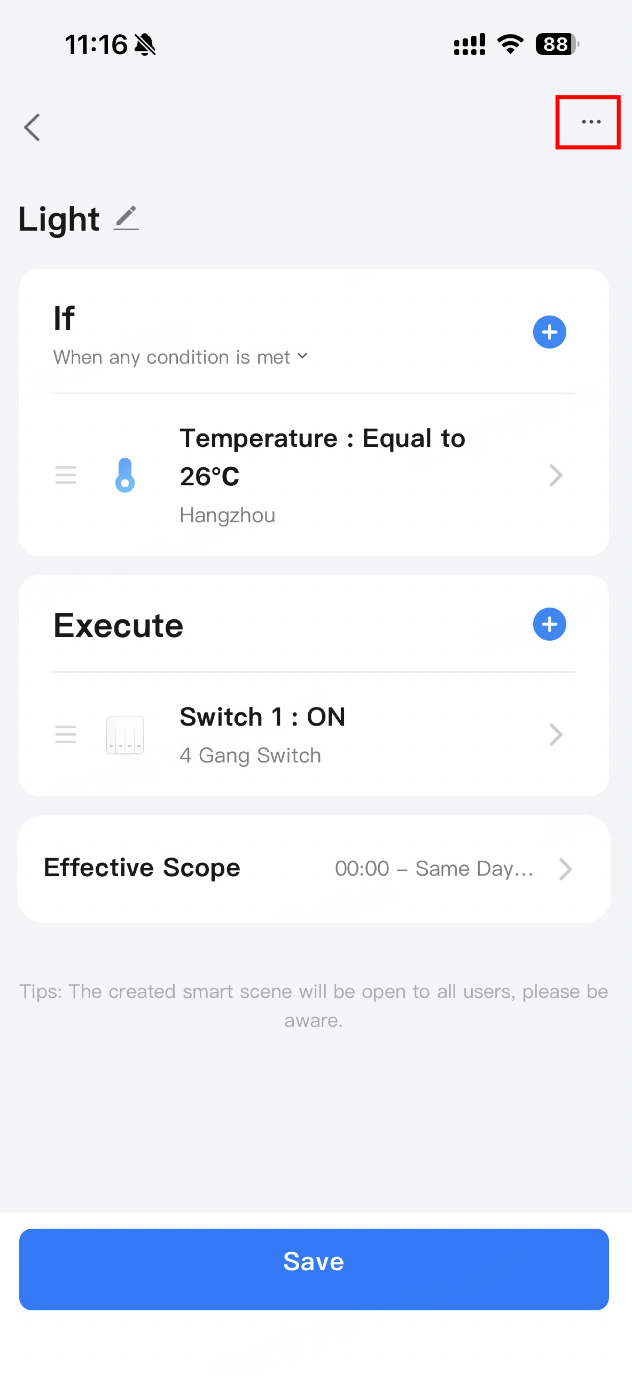632x1376 pixels.
Task: Open the Switch 1 : ON action
Action: [x=320, y=735]
